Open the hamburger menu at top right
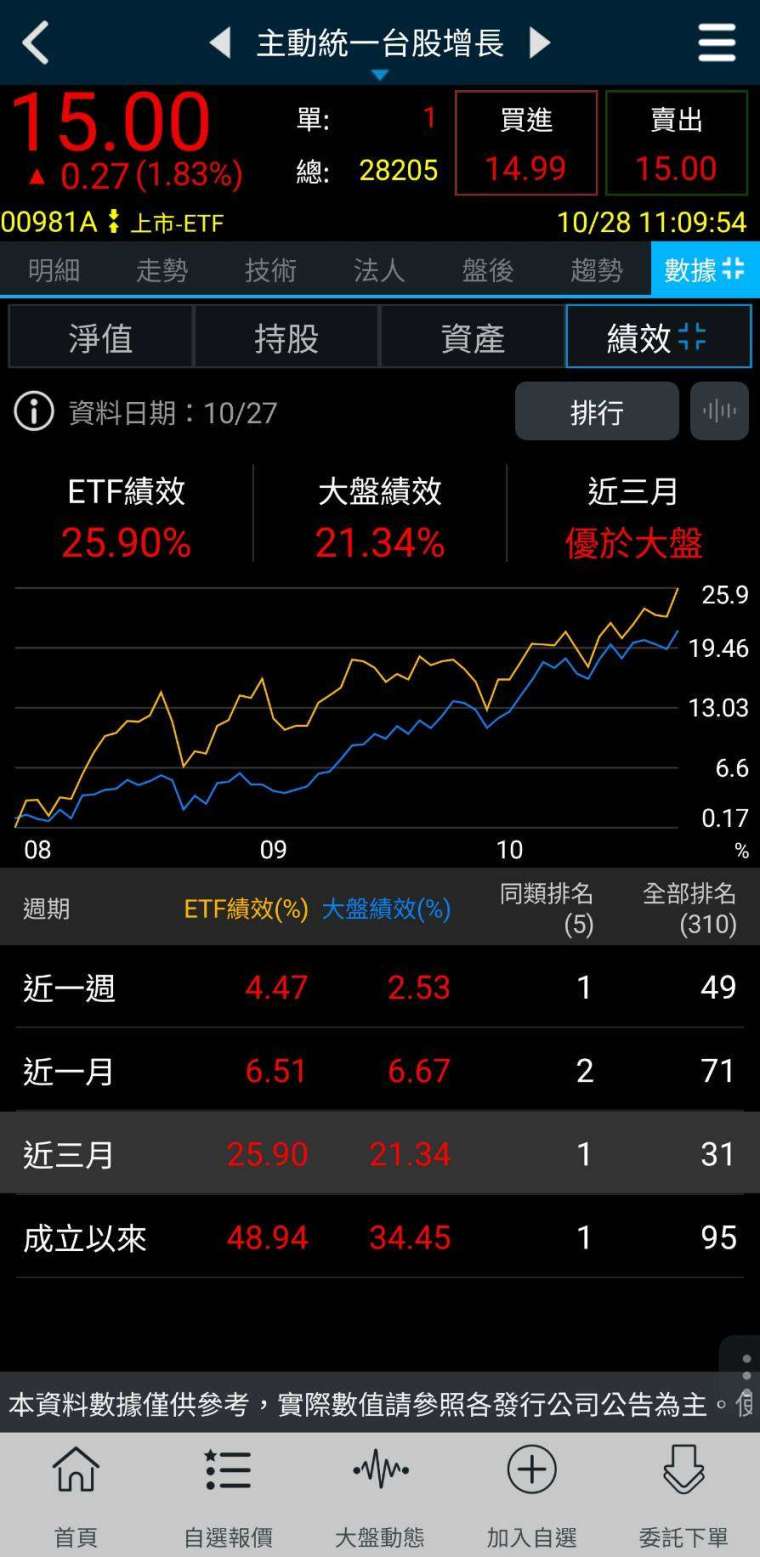The image size is (760, 1557). coord(716,42)
